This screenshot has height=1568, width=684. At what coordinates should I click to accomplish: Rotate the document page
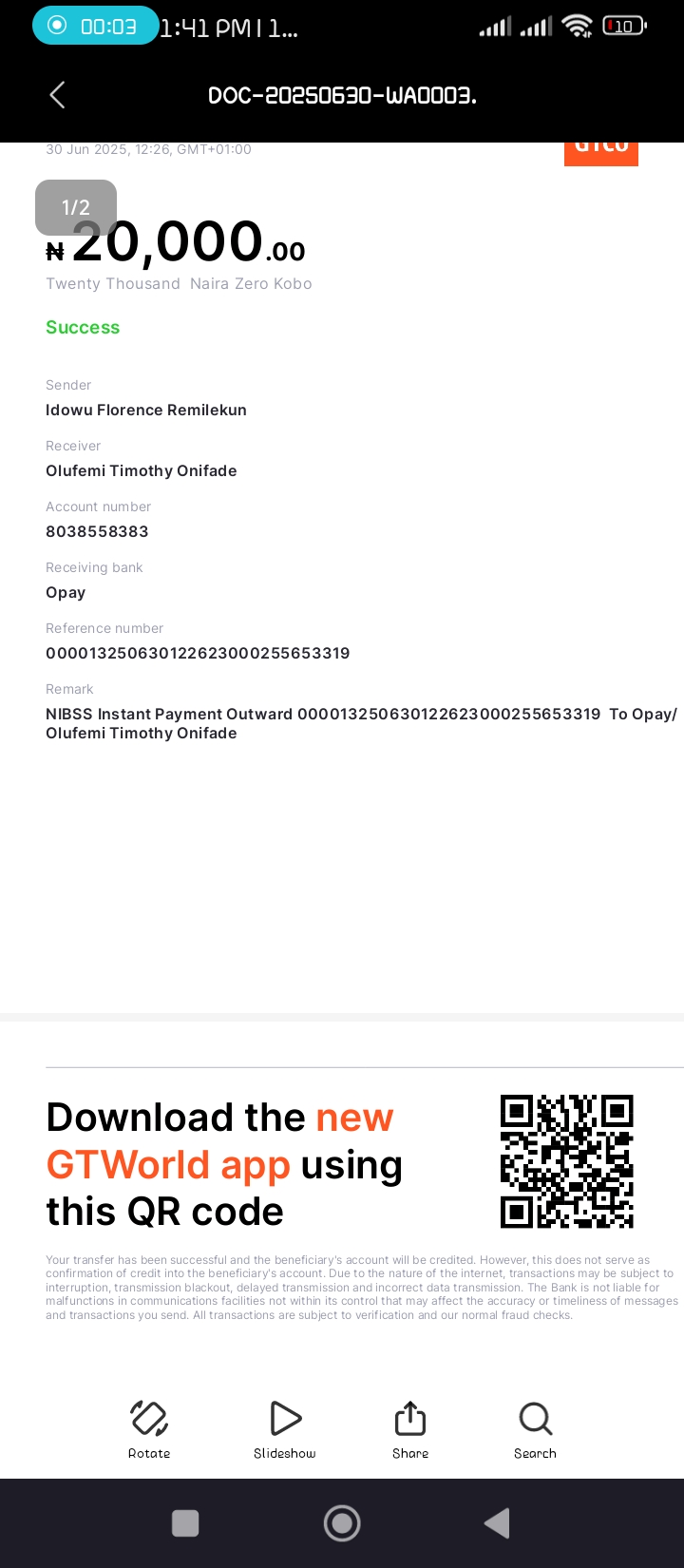149,1429
